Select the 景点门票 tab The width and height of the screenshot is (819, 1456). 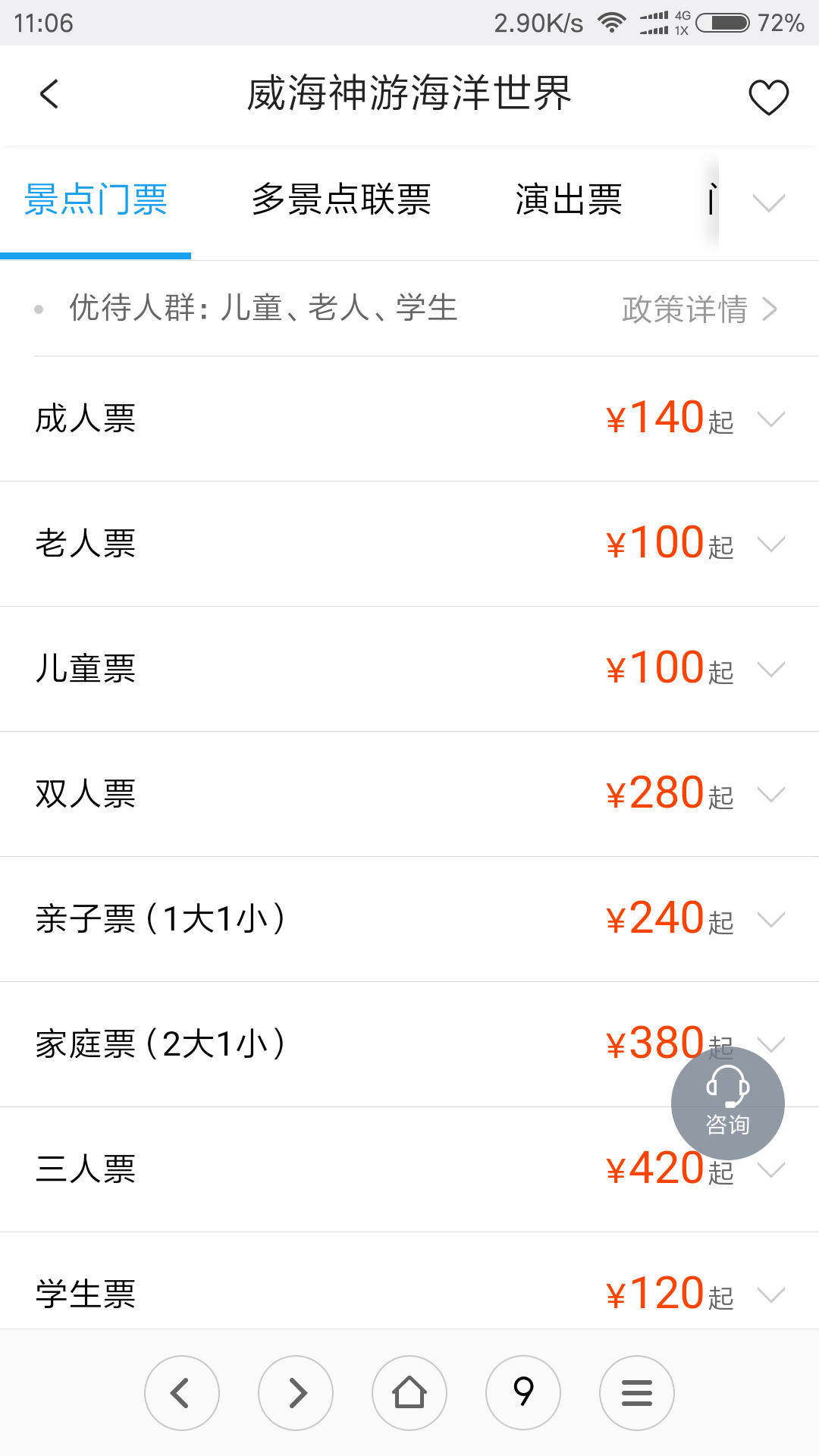(96, 200)
